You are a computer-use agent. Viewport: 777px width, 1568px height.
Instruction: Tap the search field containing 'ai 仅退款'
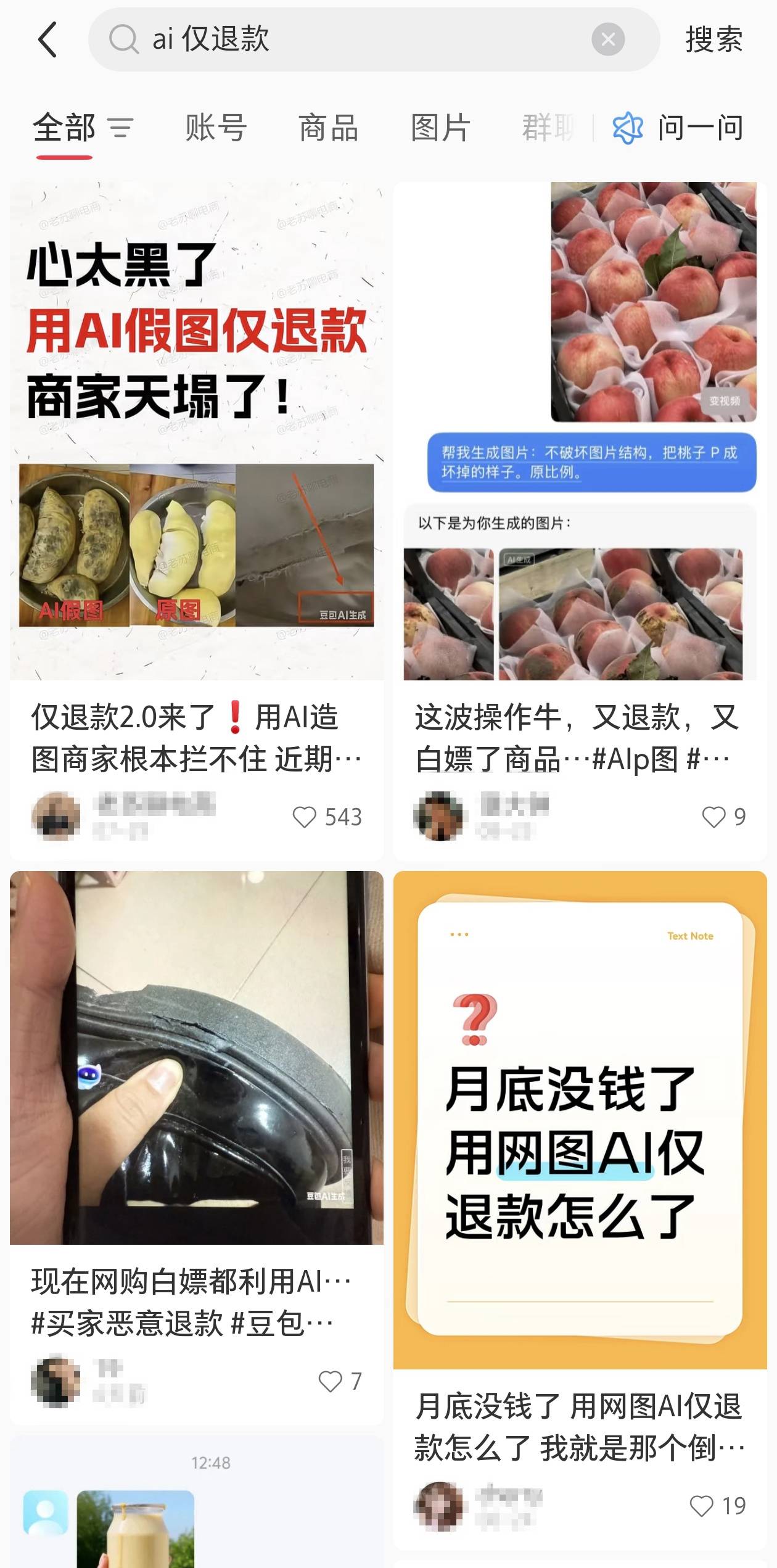[x=345, y=39]
